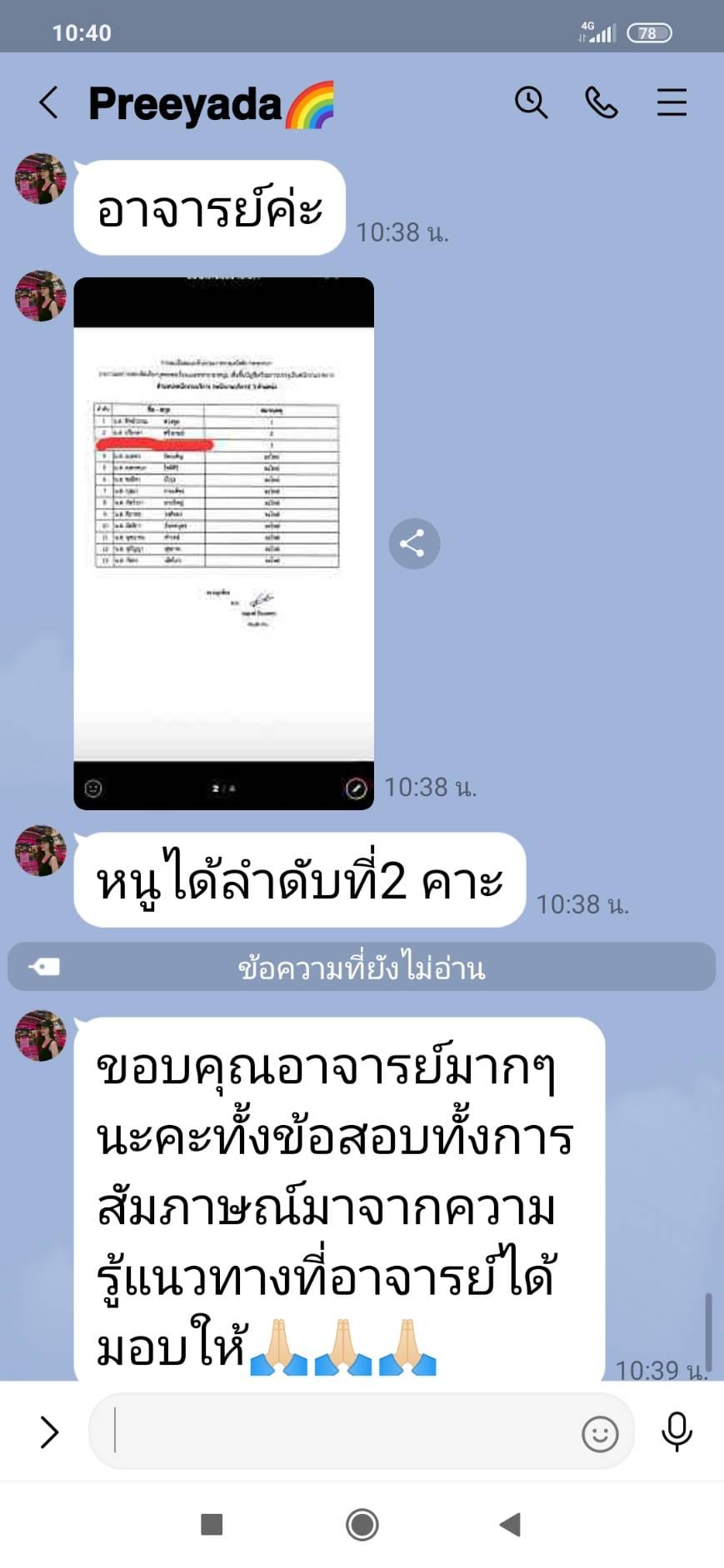The width and height of the screenshot is (724, 1568).
Task: Go back from Preeyada chat
Action: click(x=49, y=103)
